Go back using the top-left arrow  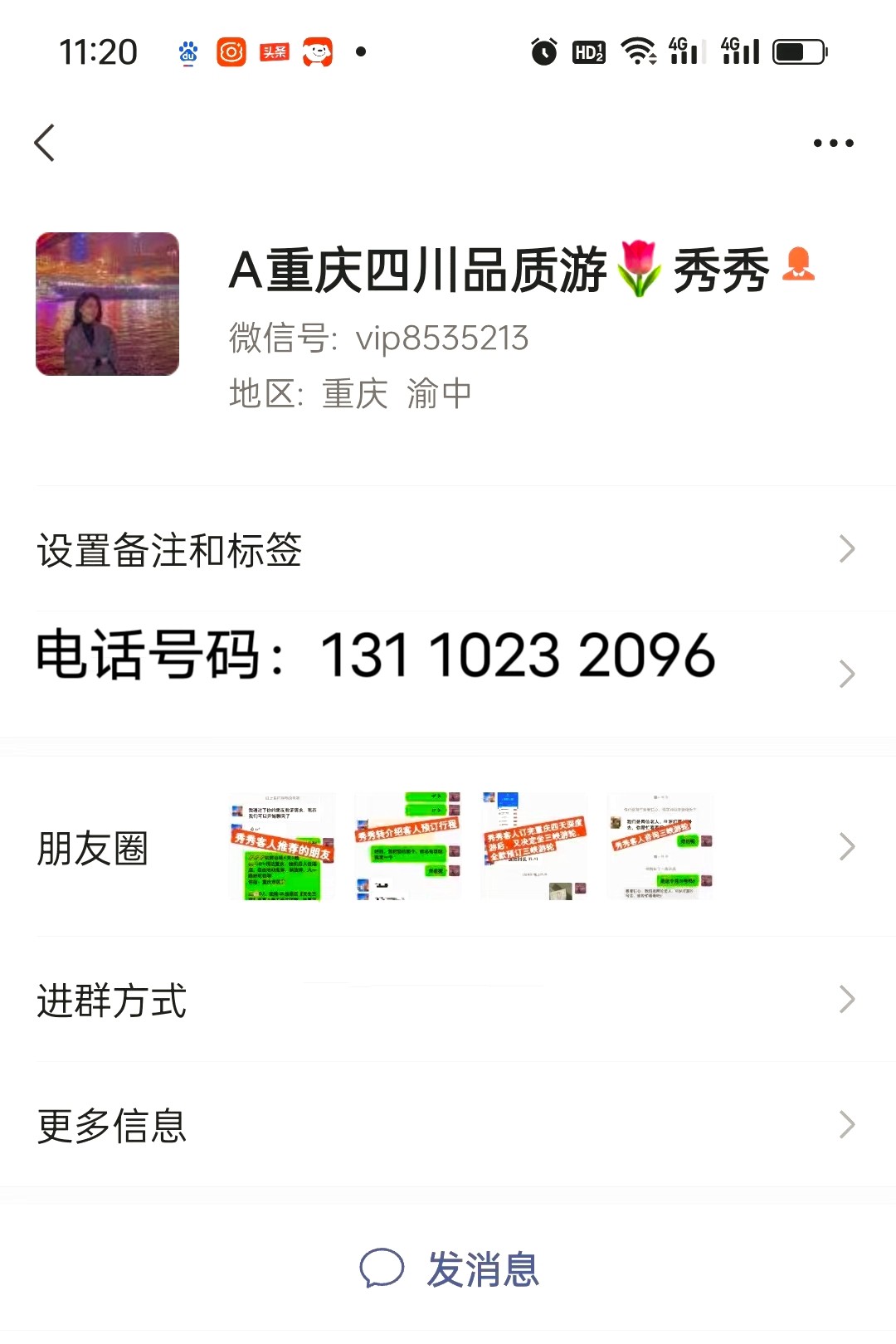pos(45,143)
